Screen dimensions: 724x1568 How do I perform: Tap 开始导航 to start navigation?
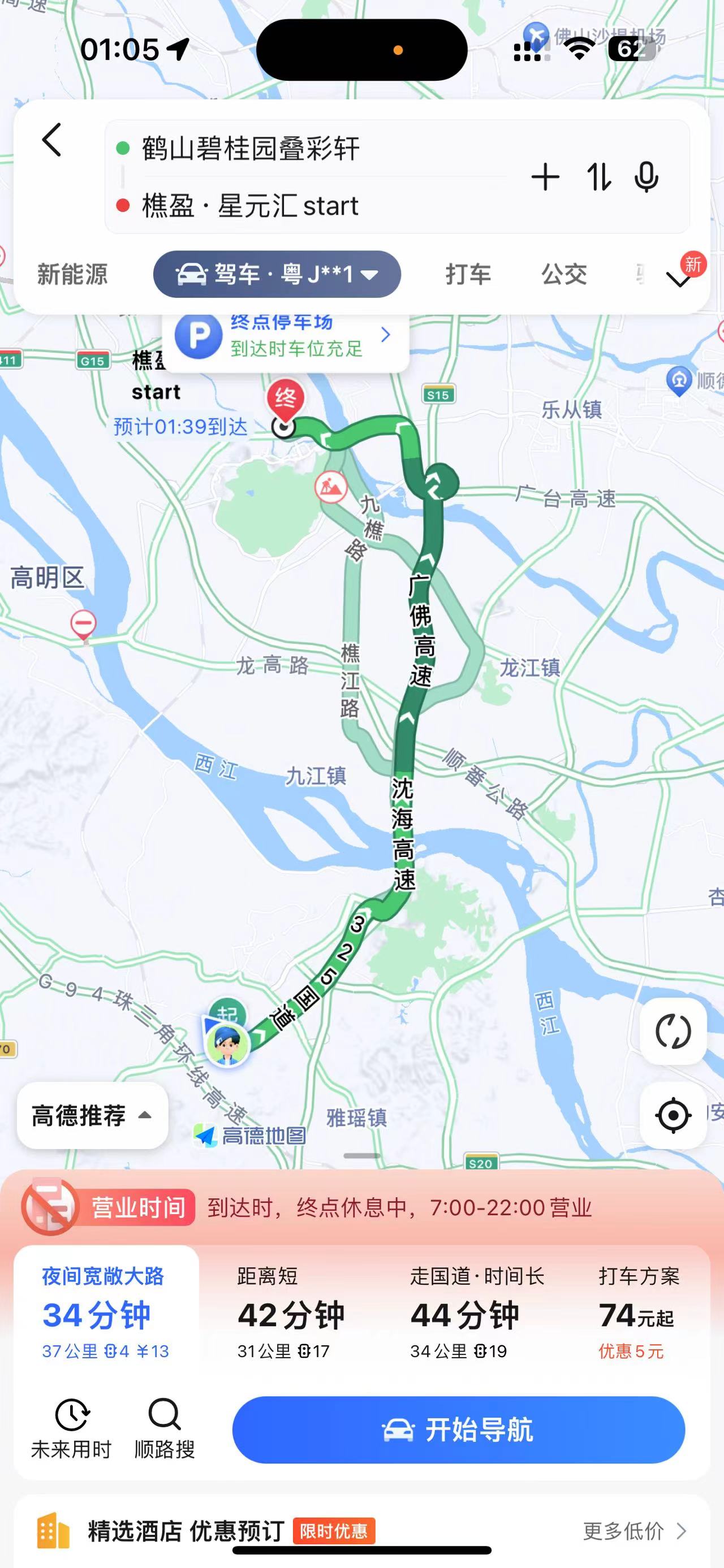tap(459, 1429)
